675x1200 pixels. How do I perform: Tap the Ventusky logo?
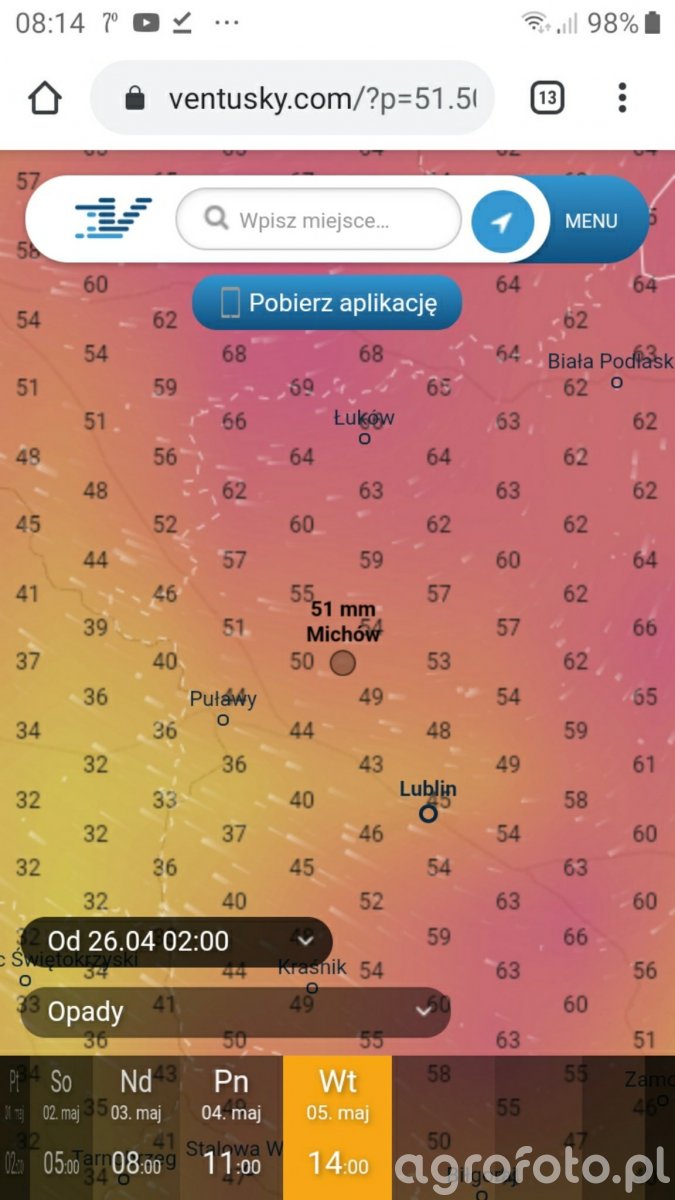113,219
